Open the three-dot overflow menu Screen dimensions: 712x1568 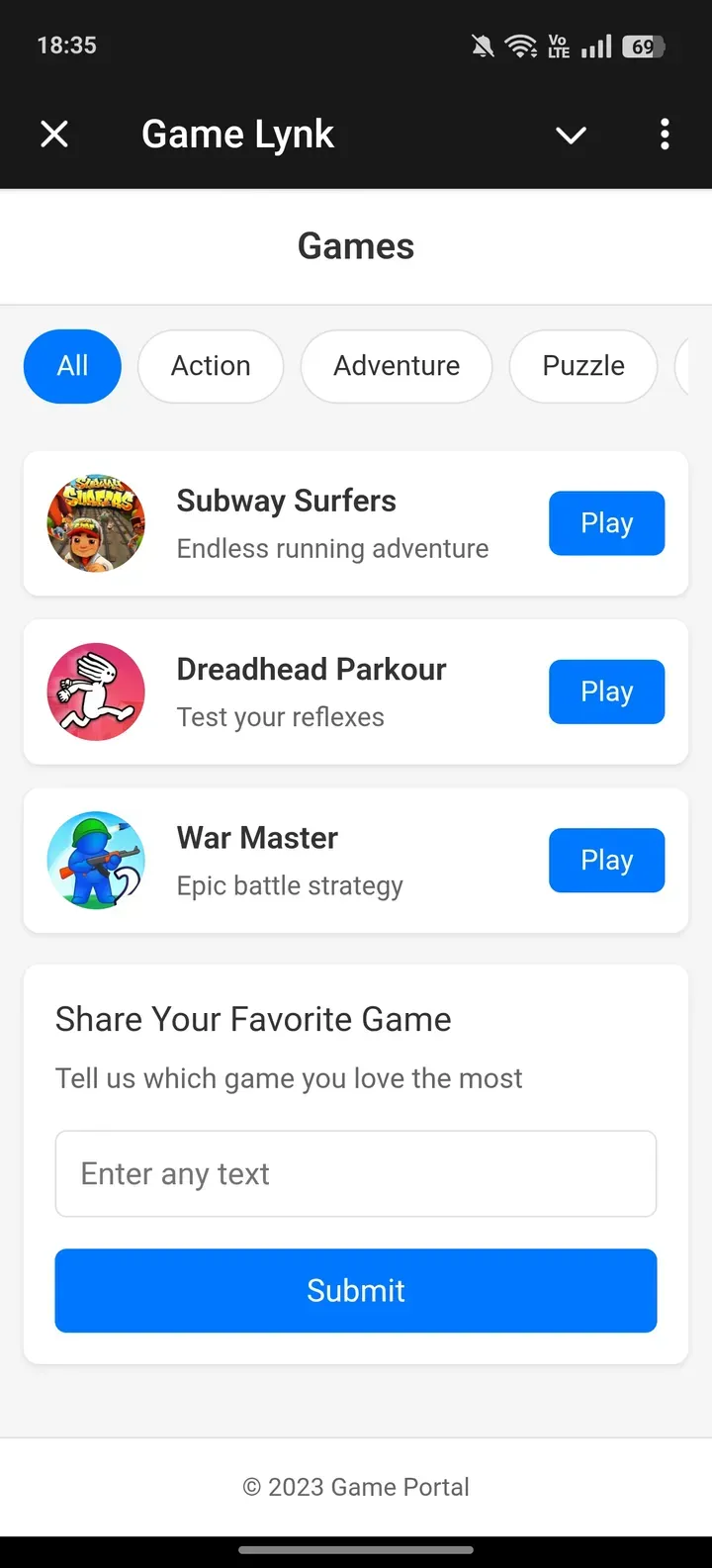click(x=665, y=134)
